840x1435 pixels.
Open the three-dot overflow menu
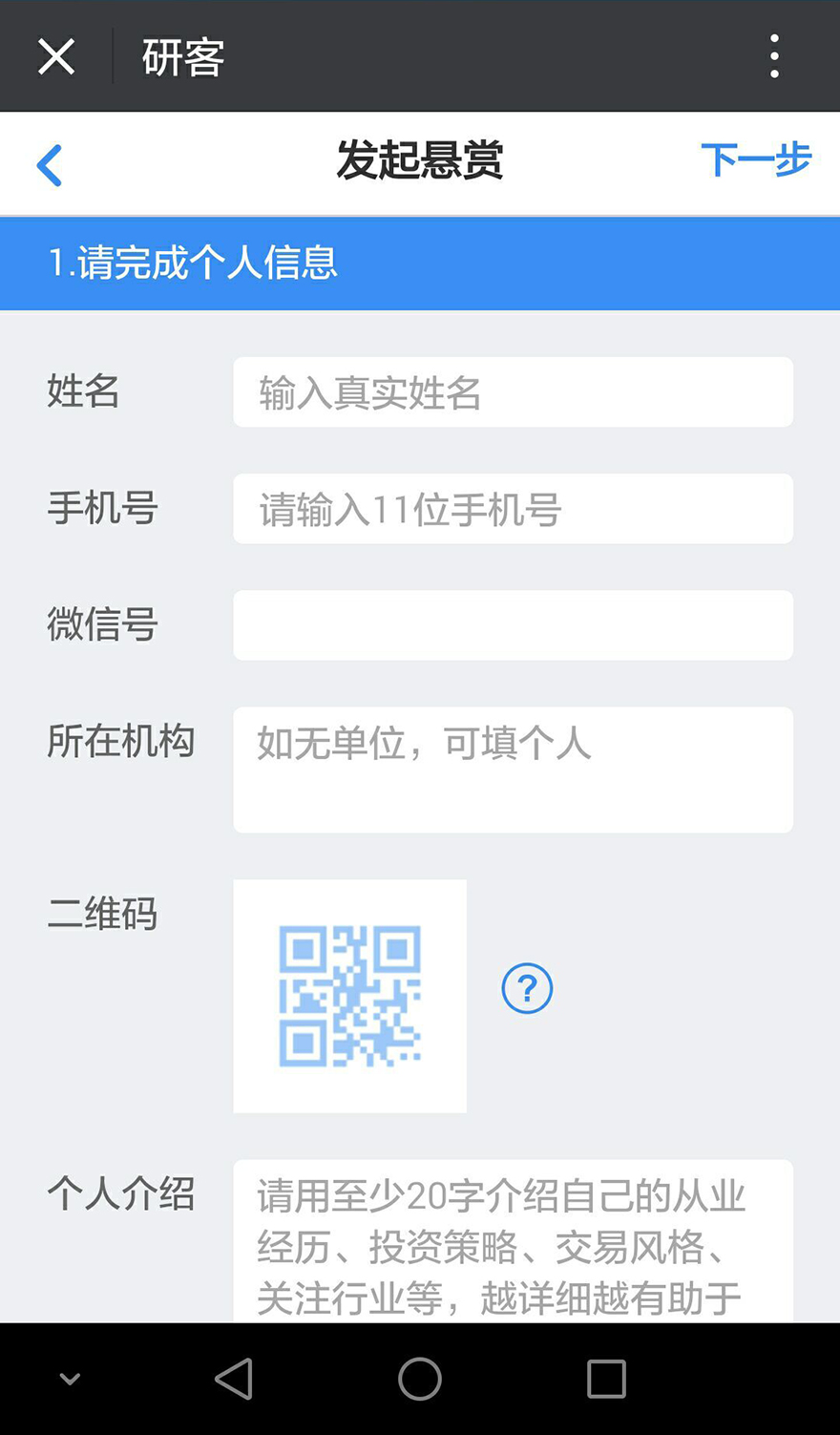coord(774,56)
